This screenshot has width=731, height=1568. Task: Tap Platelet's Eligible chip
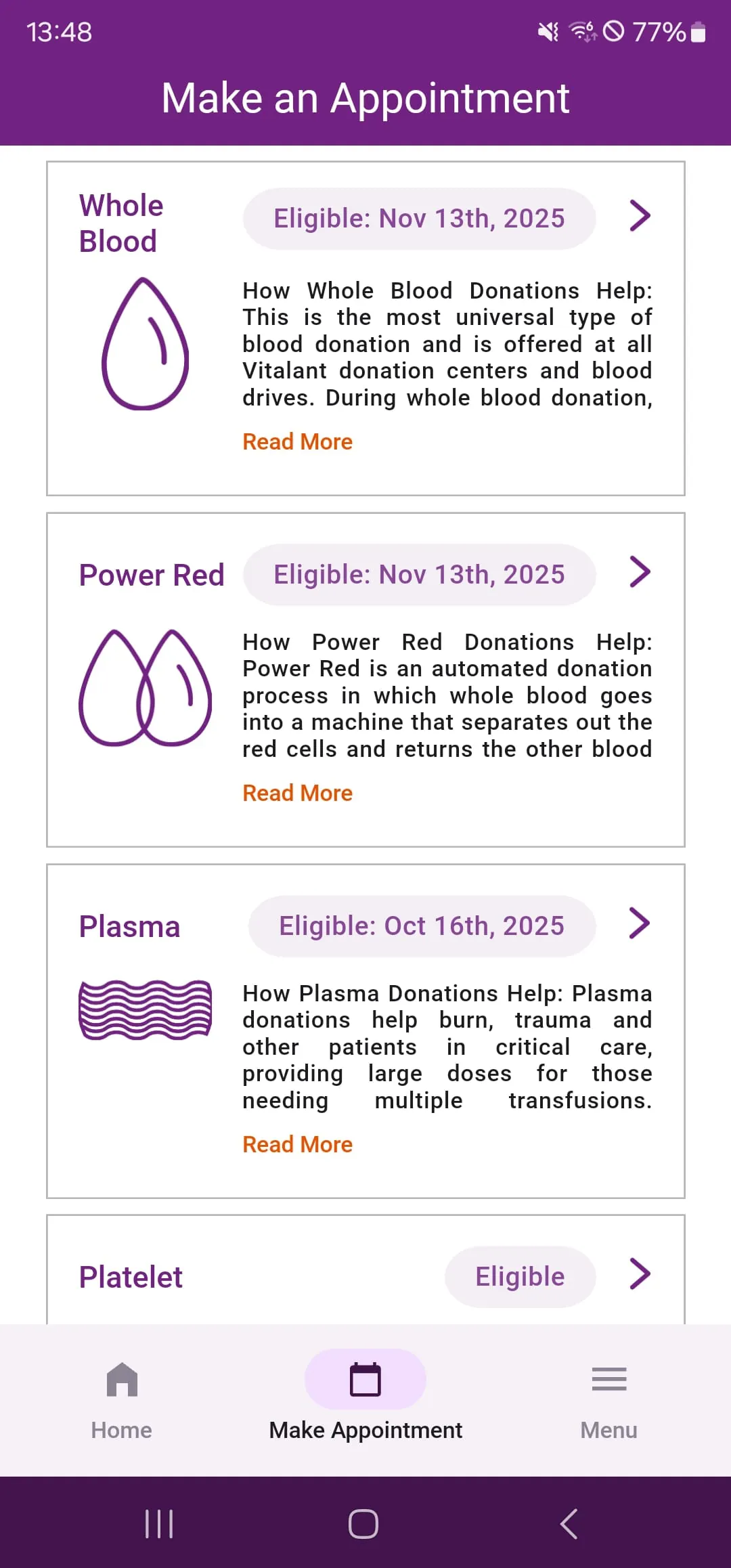[x=520, y=1277]
